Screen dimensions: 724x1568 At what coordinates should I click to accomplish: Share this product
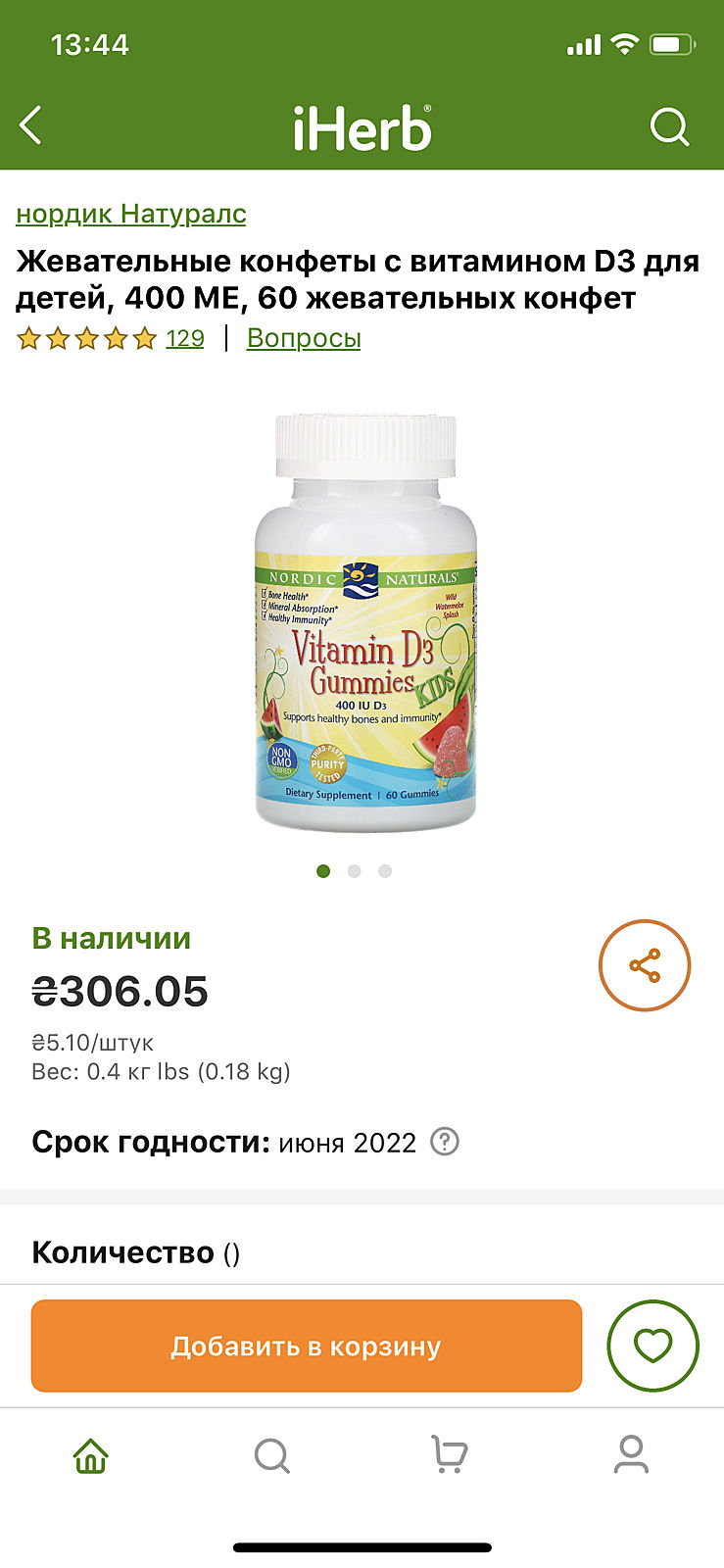click(645, 965)
